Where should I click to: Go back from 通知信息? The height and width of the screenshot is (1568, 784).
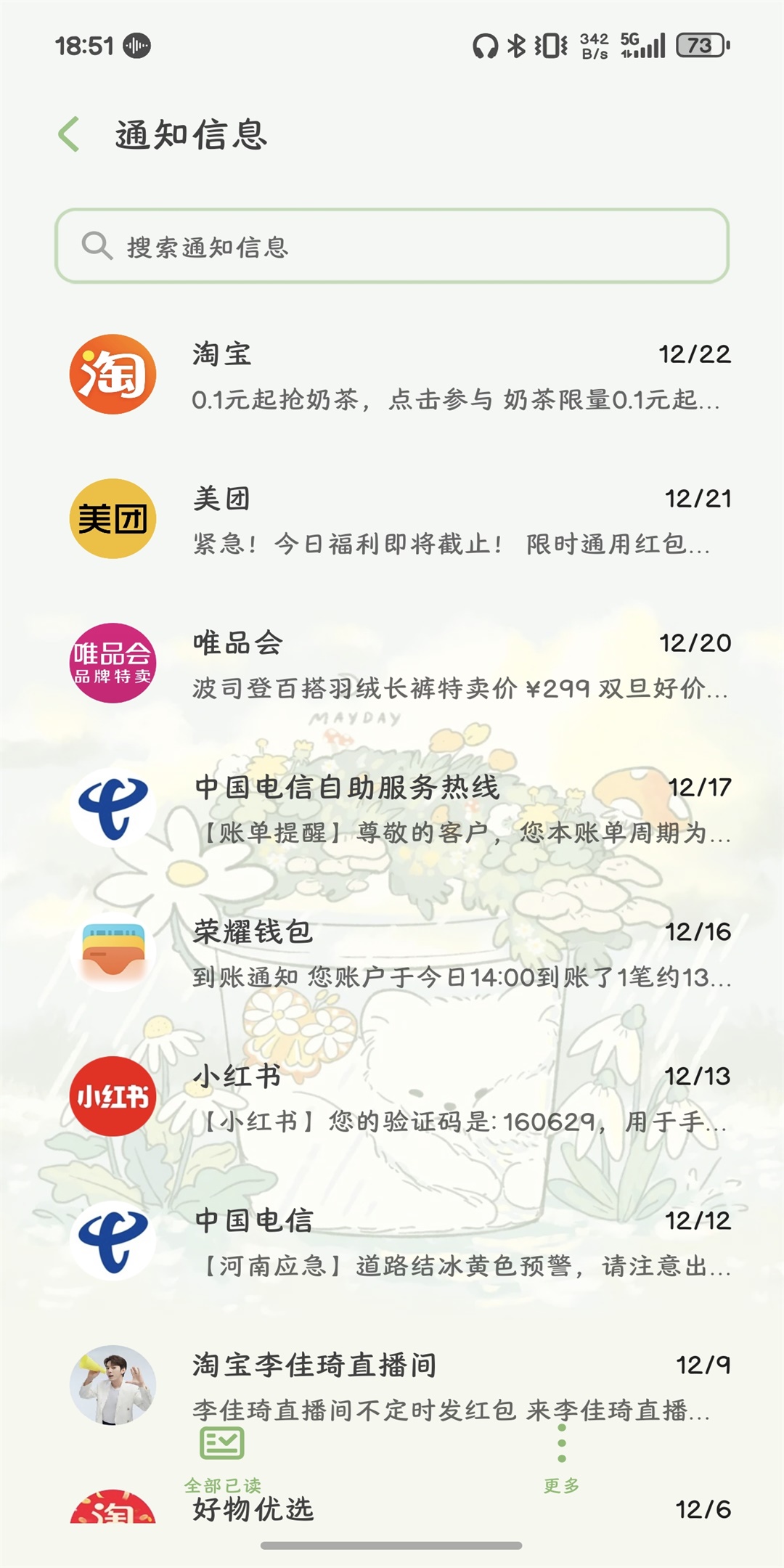pyautogui.click(x=69, y=135)
